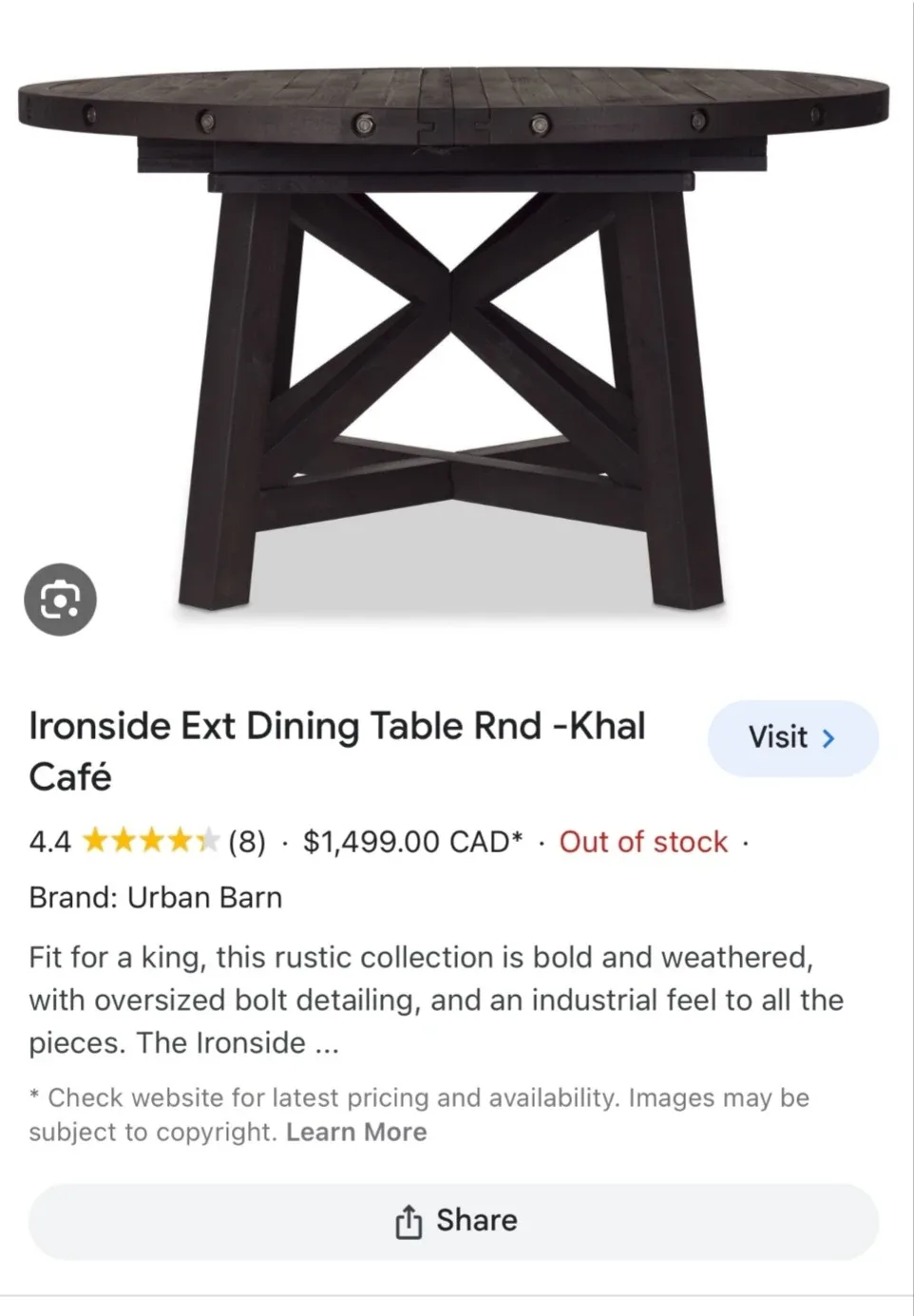Tap the Share button

(457, 1220)
